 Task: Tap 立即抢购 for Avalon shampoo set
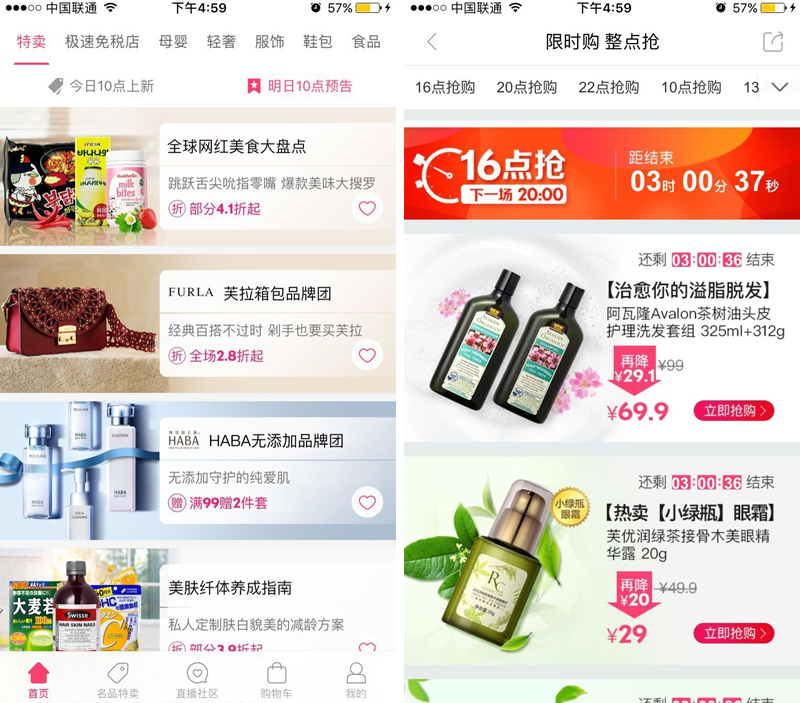coord(733,411)
